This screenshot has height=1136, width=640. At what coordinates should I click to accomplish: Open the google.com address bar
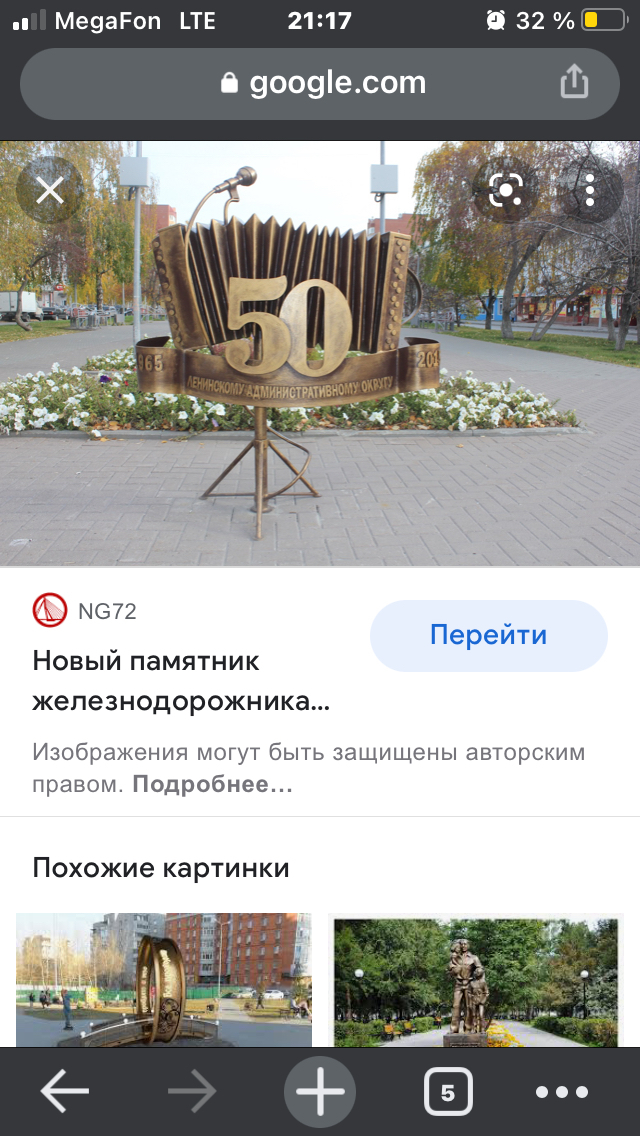tap(320, 83)
